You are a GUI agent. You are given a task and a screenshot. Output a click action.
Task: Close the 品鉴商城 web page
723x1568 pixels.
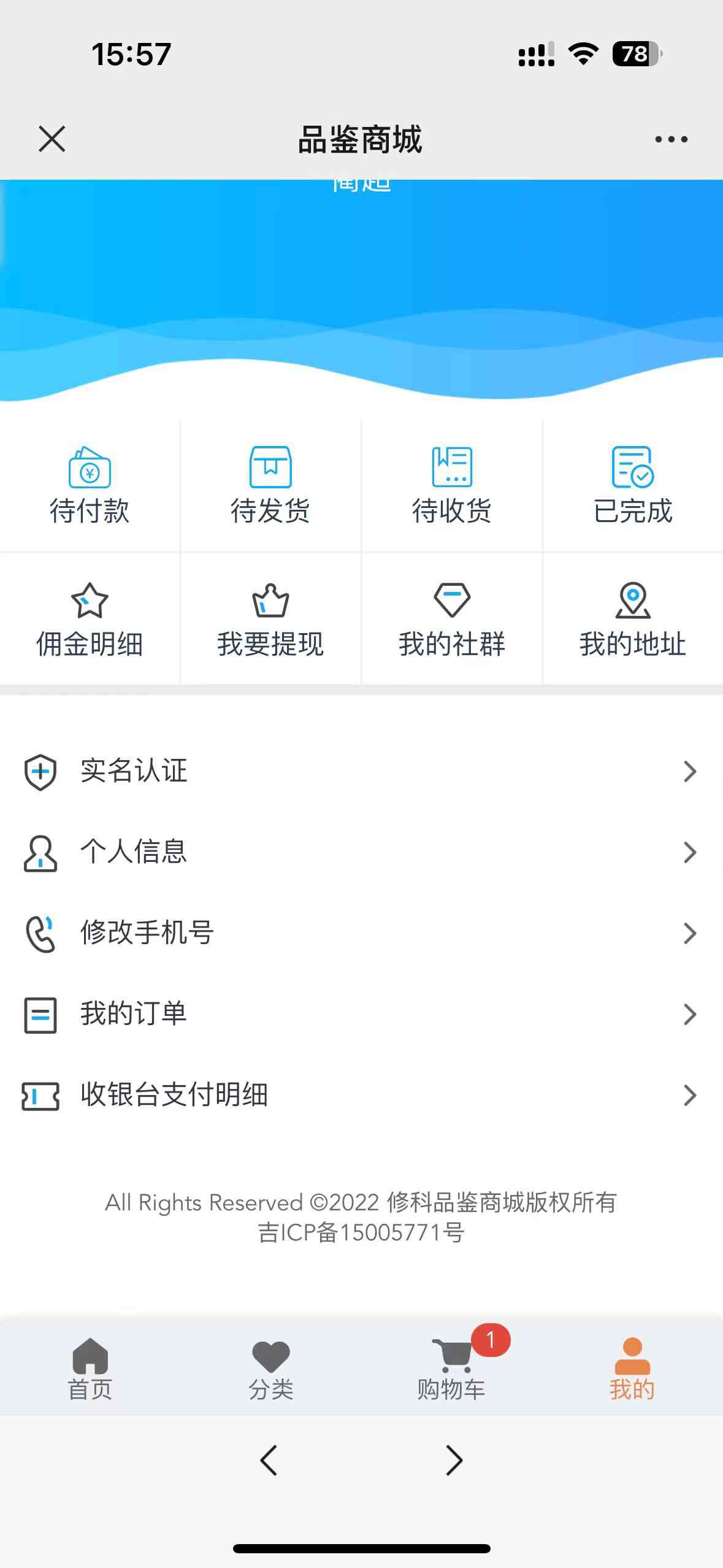coord(52,139)
